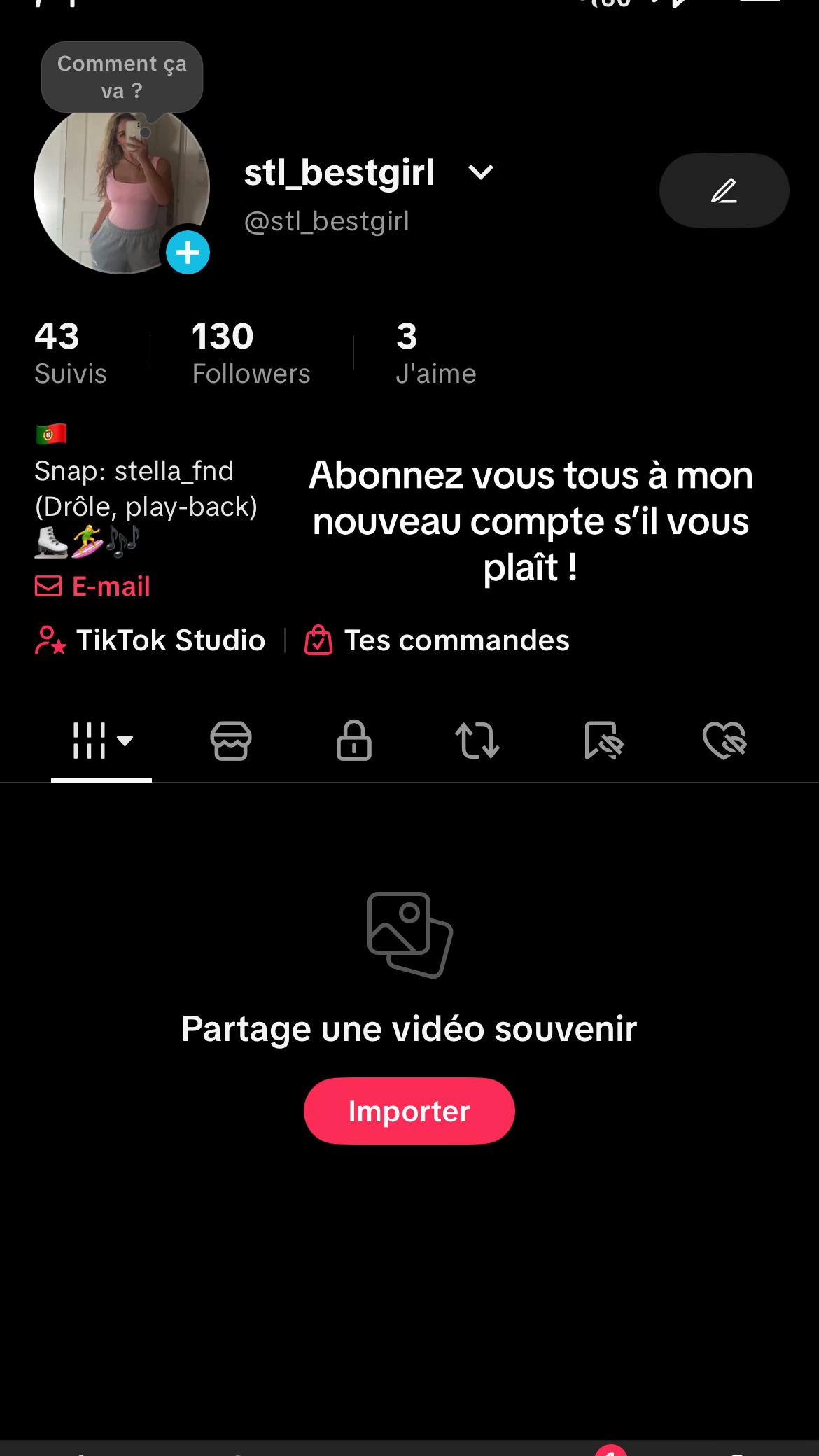Viewport: 819px width, 1456px height.
Task: Open the 'Comment ça va ?' note bubble
Action: [122, 77]
